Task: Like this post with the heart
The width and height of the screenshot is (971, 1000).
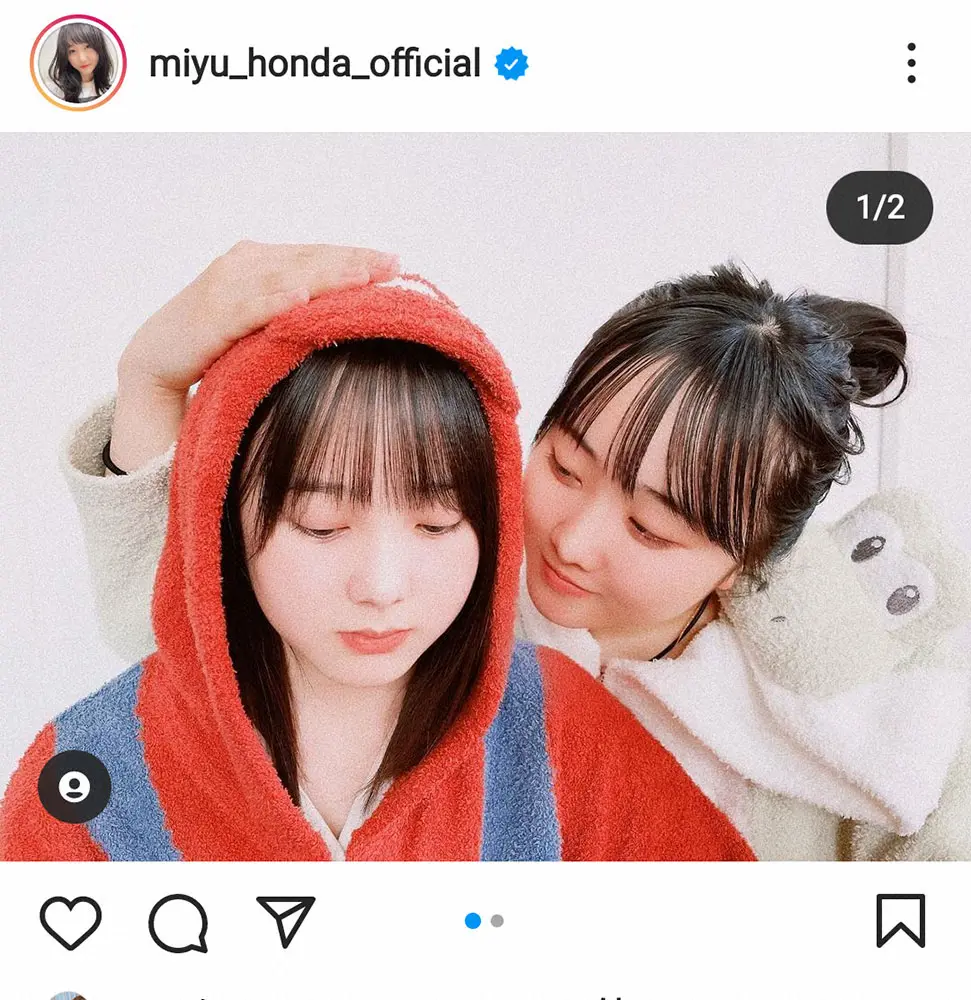Action: pos(70,921)
